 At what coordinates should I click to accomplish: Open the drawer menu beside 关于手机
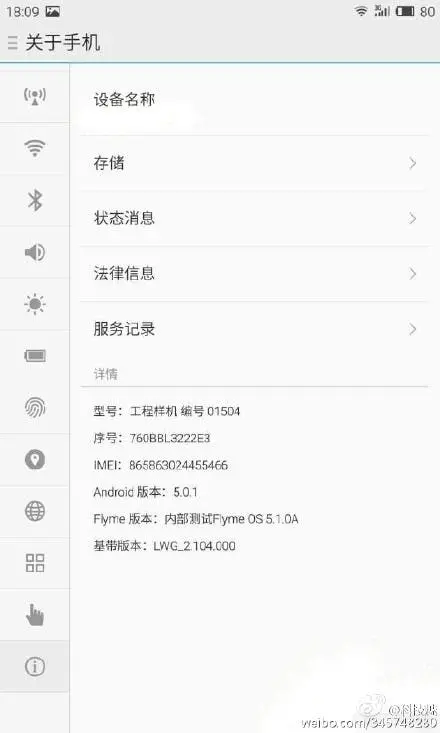[x=13, y=43]
